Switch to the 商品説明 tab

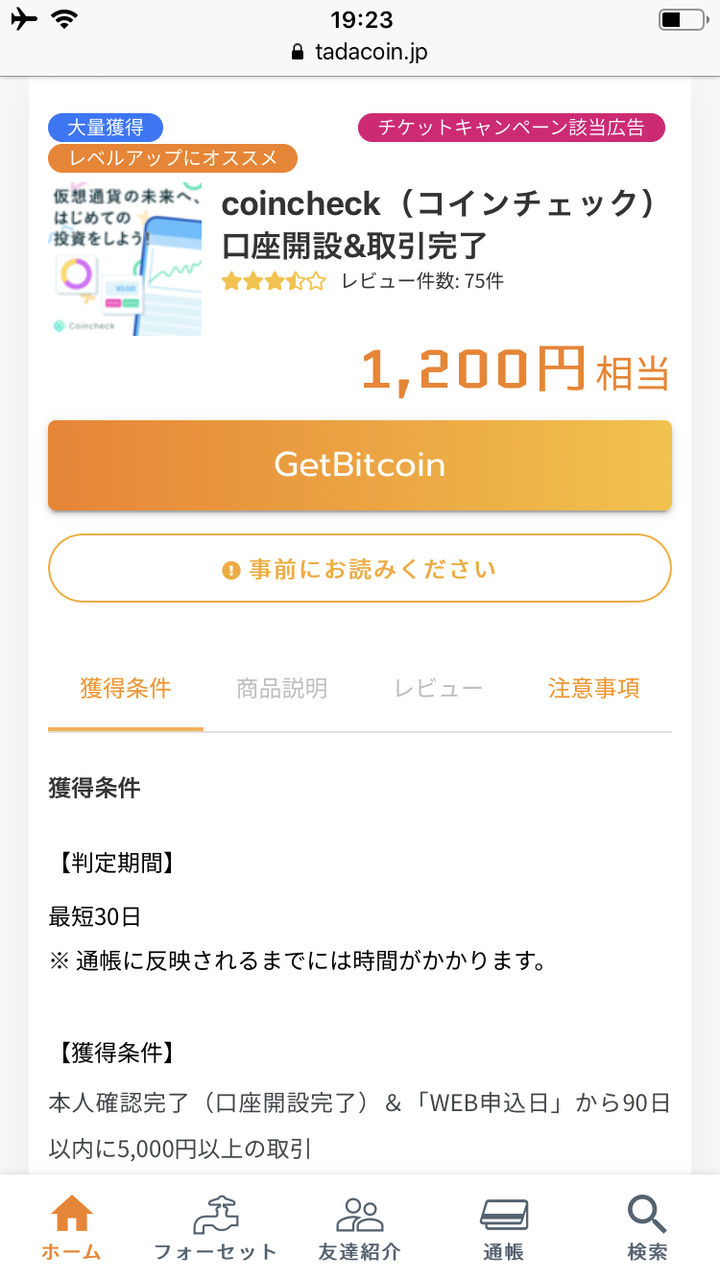282,689
